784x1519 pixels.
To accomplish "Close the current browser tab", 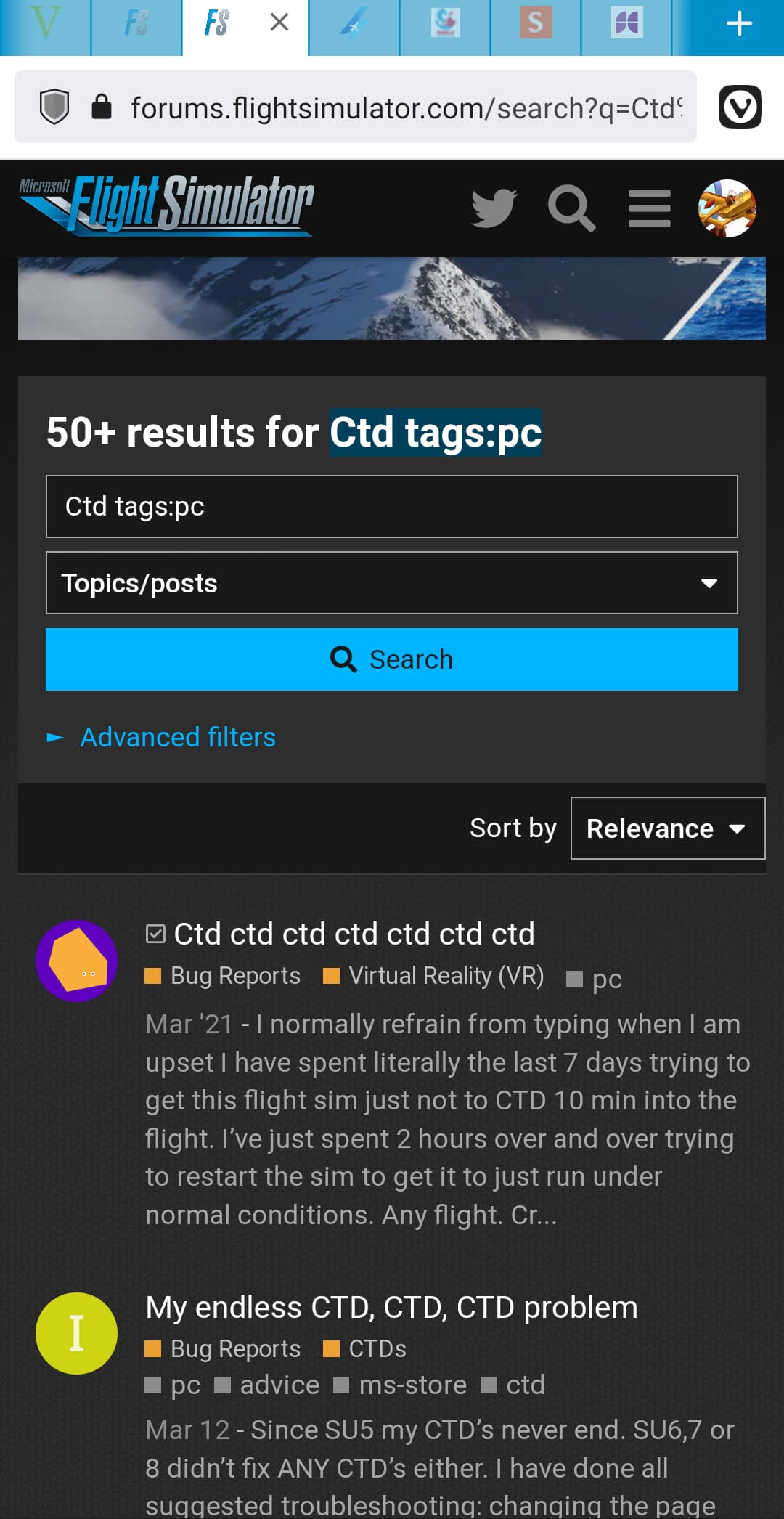I will [279, 23].
